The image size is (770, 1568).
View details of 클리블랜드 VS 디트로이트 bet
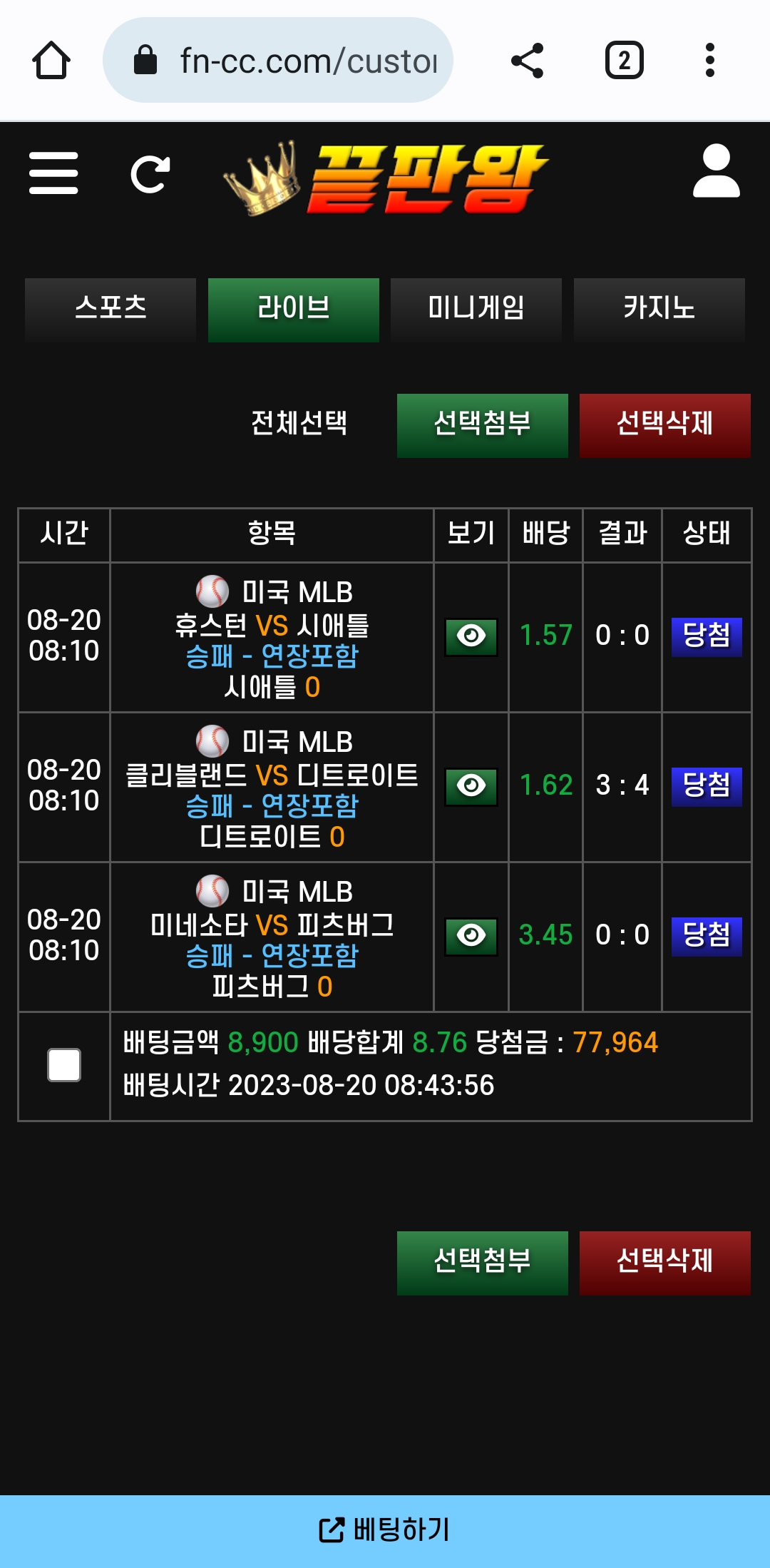click(471, 786)
